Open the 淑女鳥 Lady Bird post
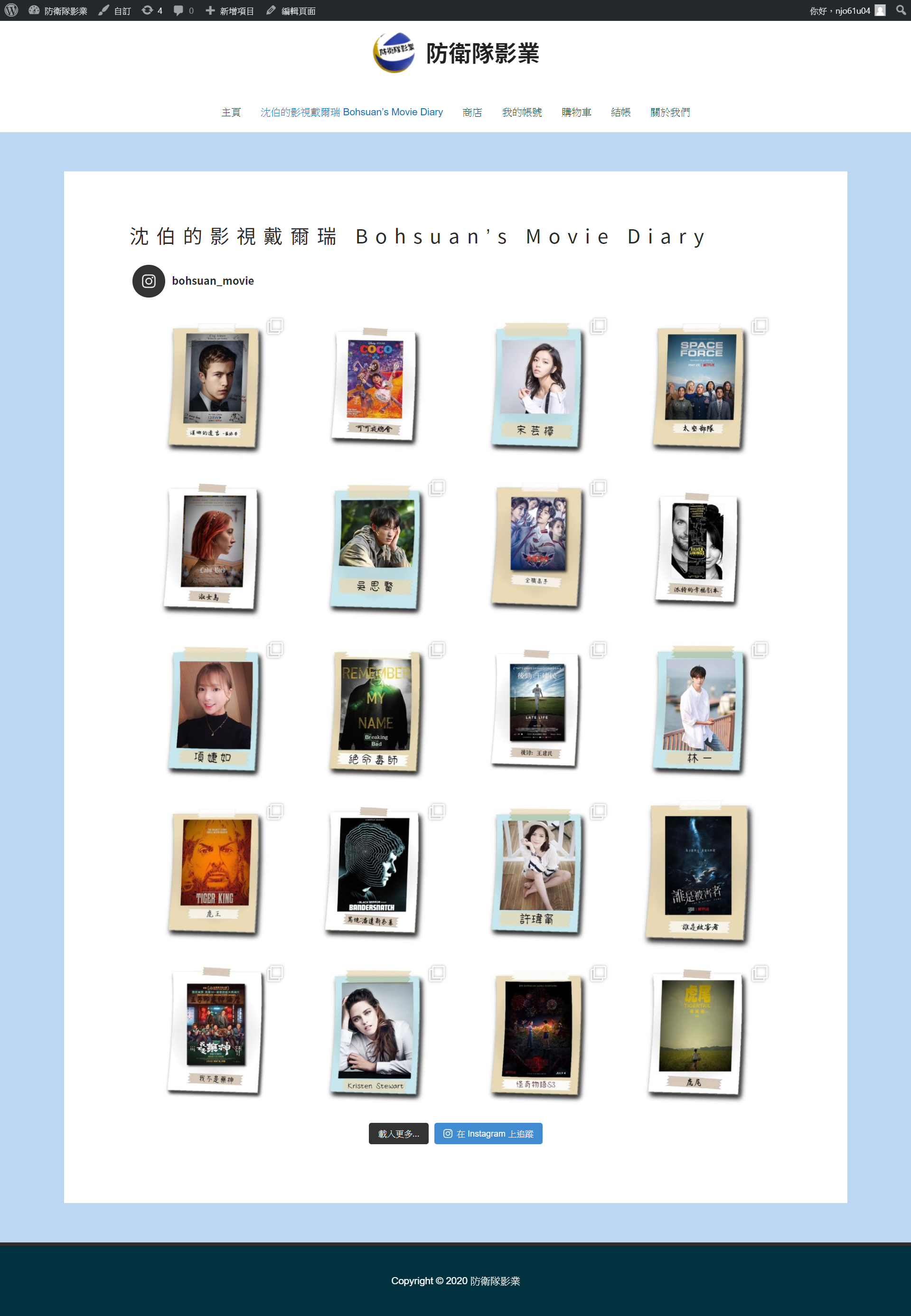Image resolution: width=911 pixels, height=1316 pixels. point(211,547)
